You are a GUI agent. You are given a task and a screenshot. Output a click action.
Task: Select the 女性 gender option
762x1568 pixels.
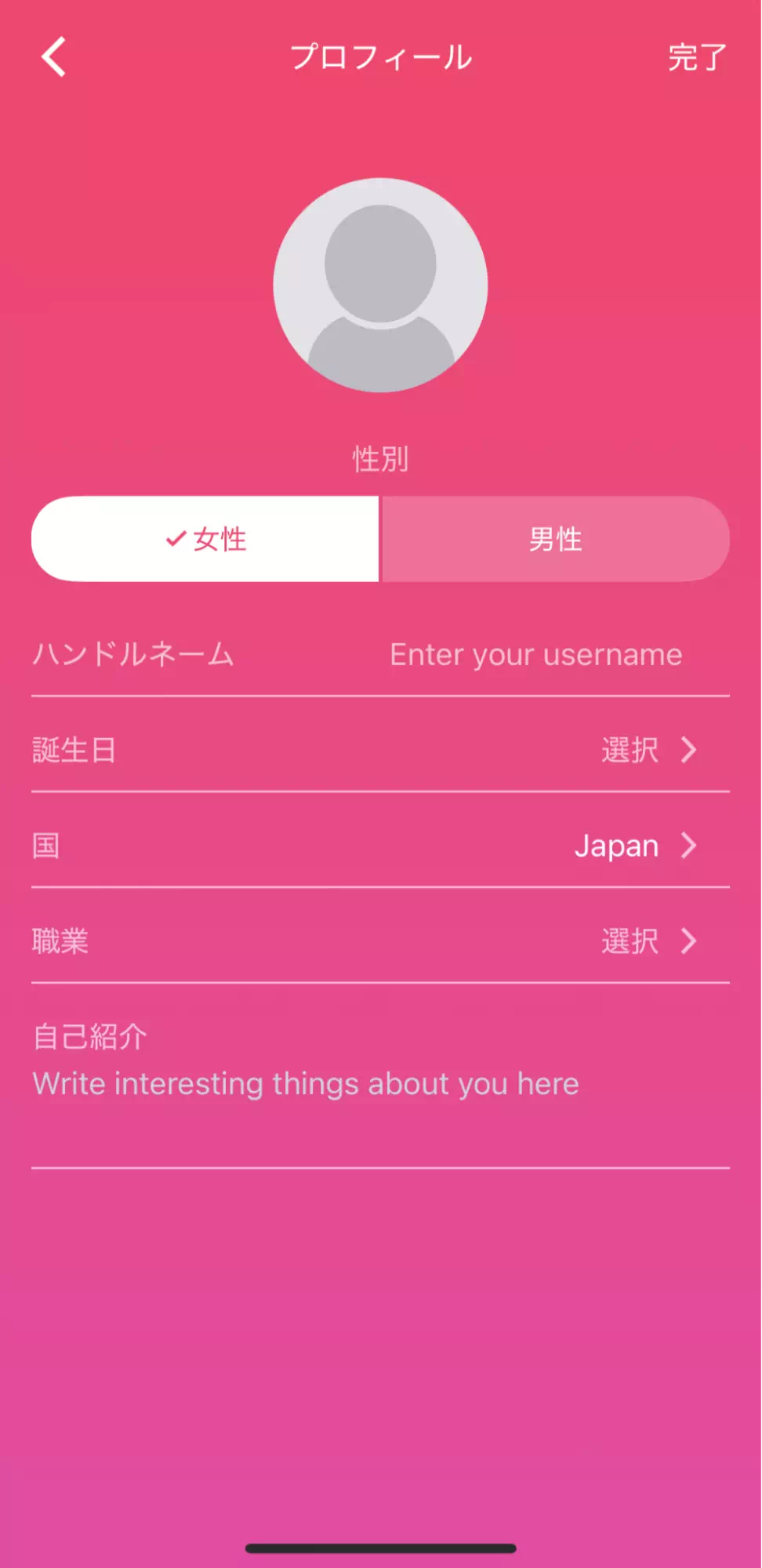[x=204, y=539]
